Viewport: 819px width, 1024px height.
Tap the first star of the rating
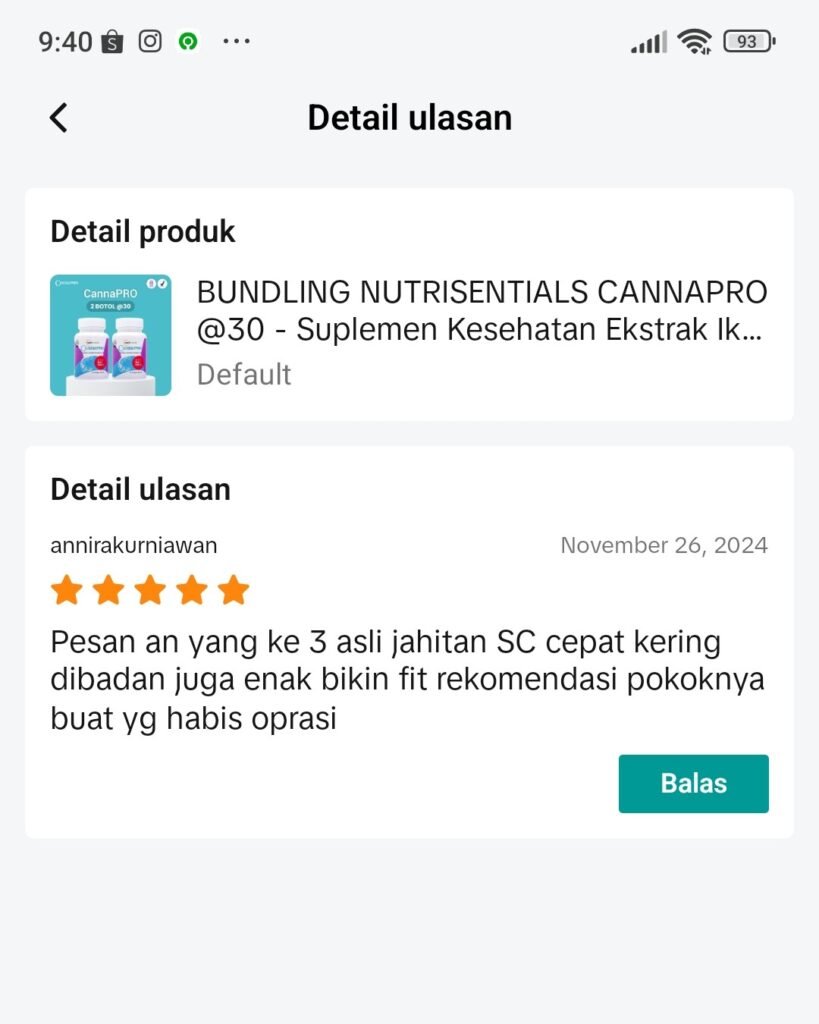66,590
